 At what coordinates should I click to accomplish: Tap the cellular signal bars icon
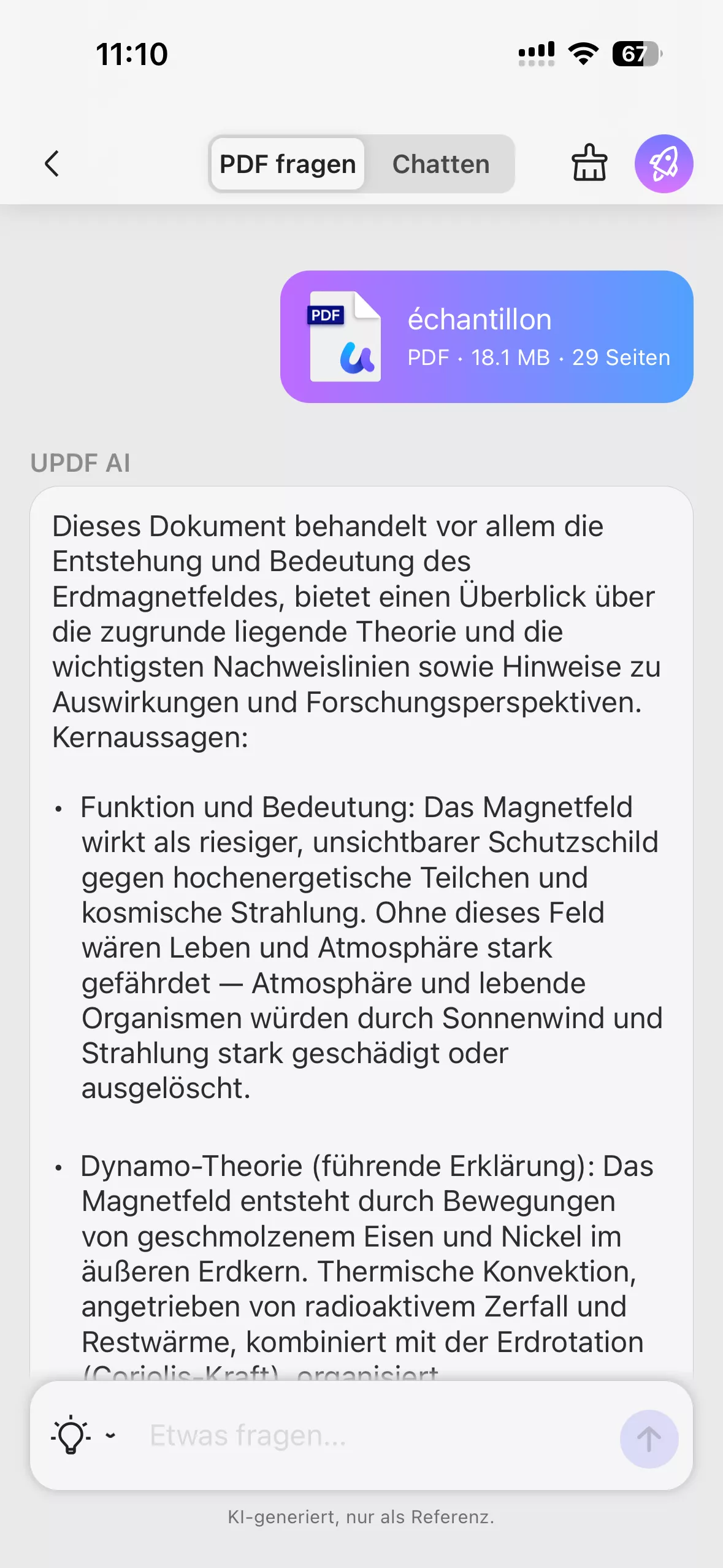536,55
